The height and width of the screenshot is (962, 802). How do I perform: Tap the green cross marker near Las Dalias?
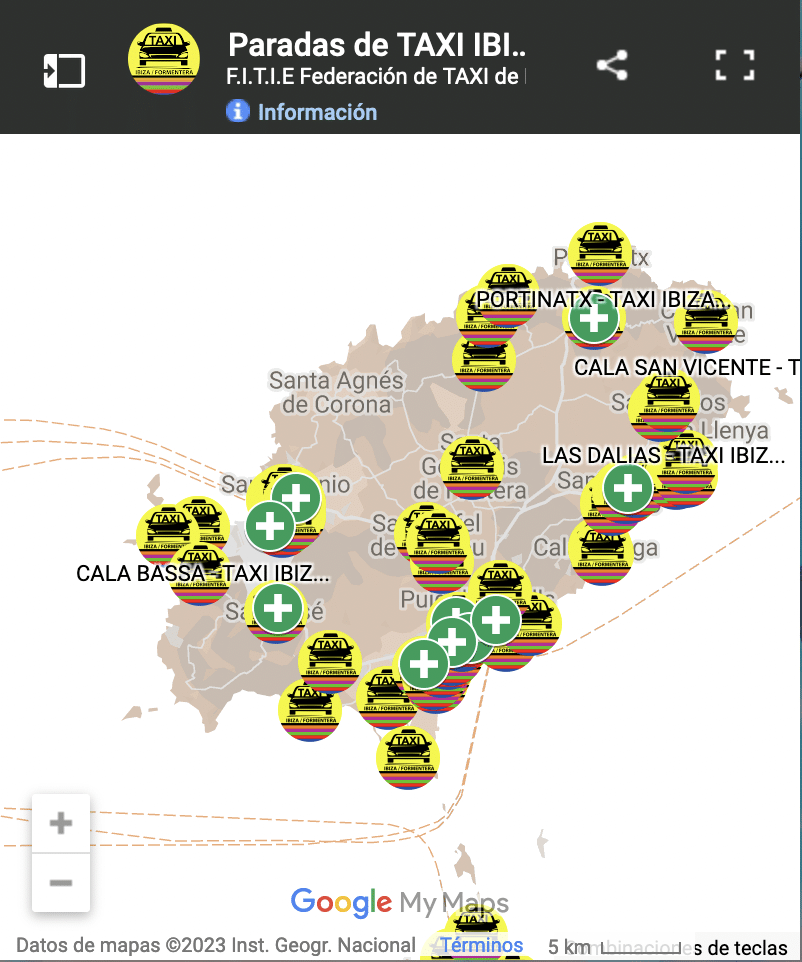pos(628,488)
